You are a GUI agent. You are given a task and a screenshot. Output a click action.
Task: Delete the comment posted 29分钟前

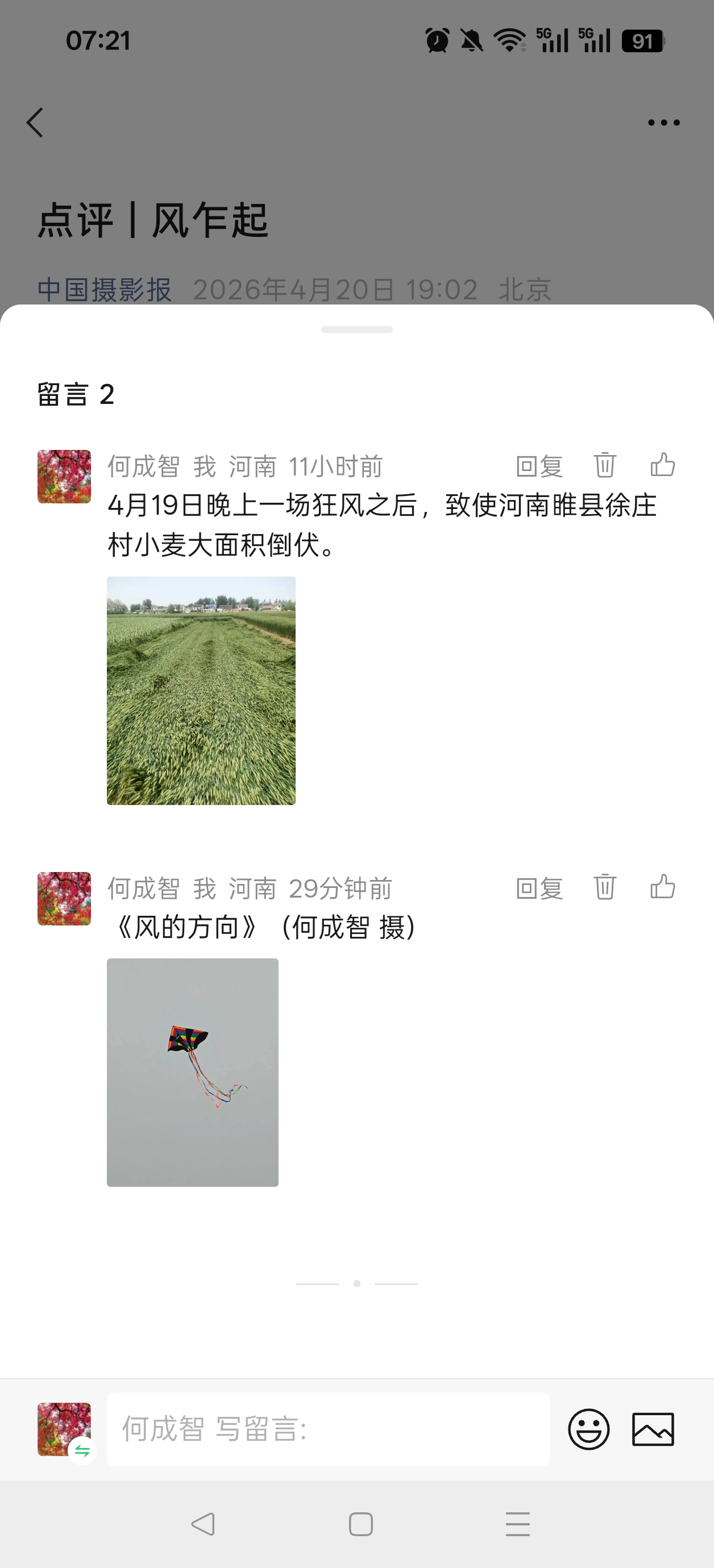click(604, 887)
